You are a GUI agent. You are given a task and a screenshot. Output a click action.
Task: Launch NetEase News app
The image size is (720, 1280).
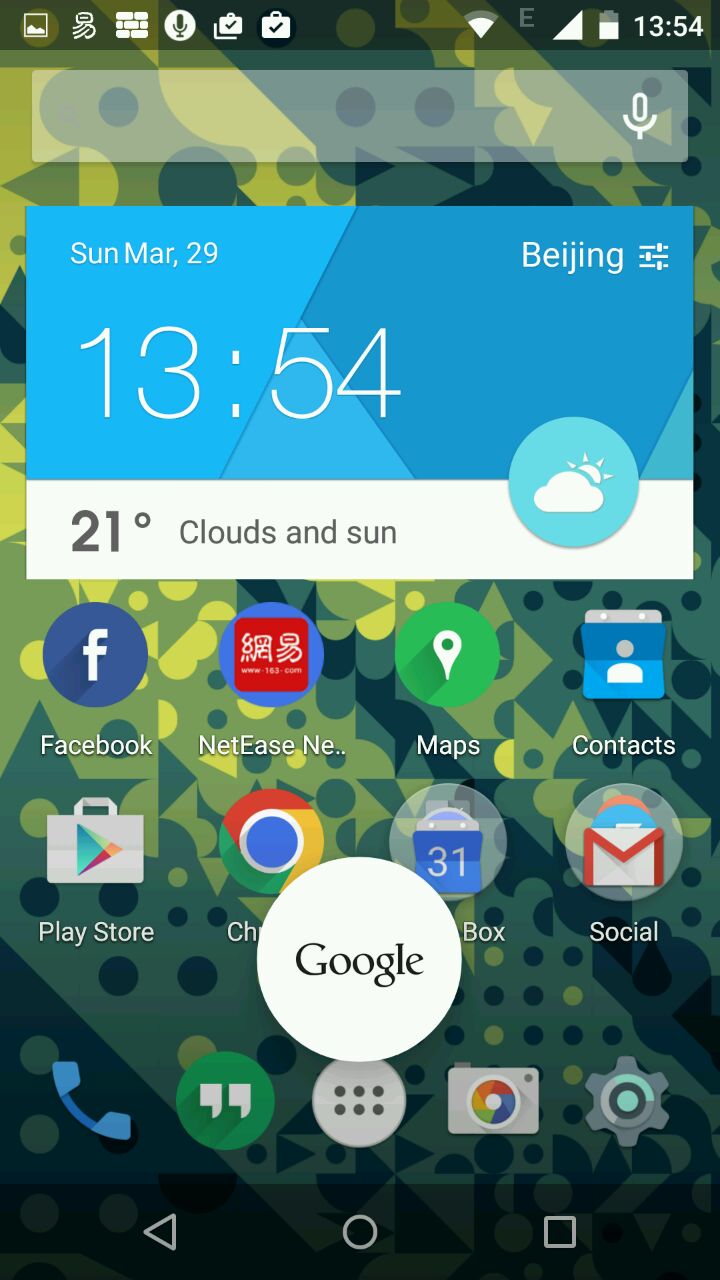pos(271,655)
